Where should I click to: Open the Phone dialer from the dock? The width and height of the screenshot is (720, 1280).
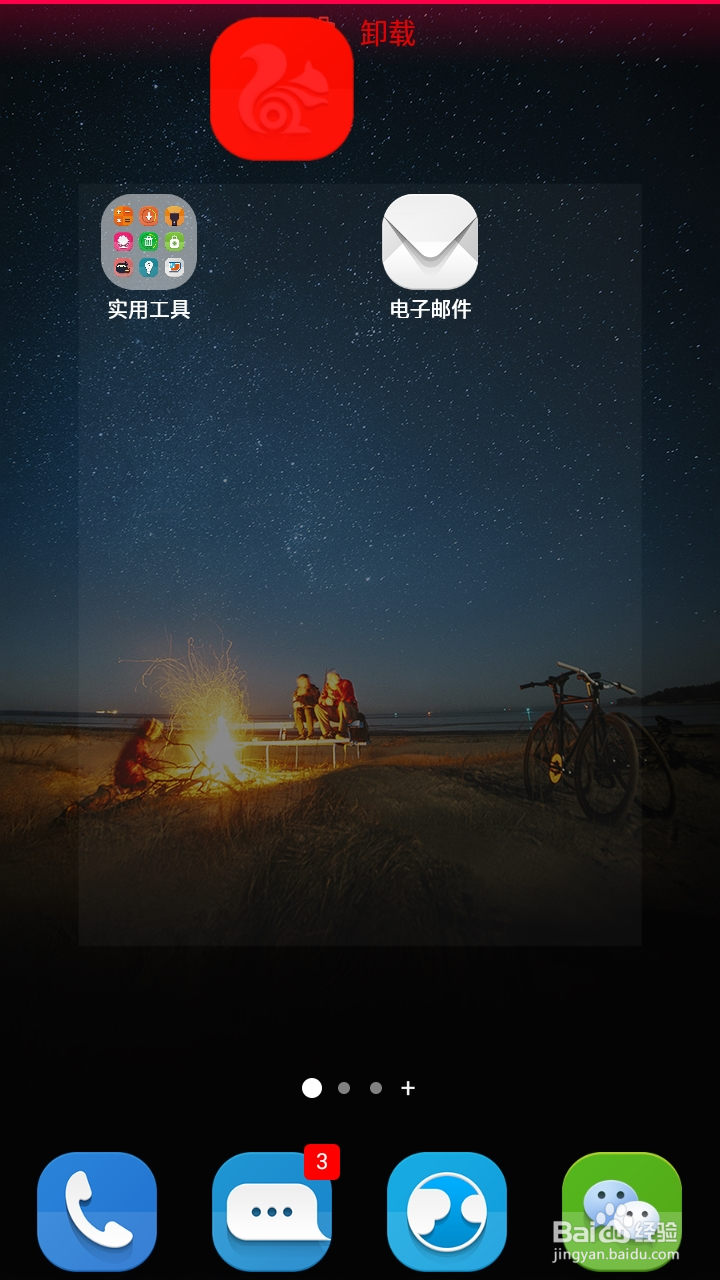[96, 1210]
